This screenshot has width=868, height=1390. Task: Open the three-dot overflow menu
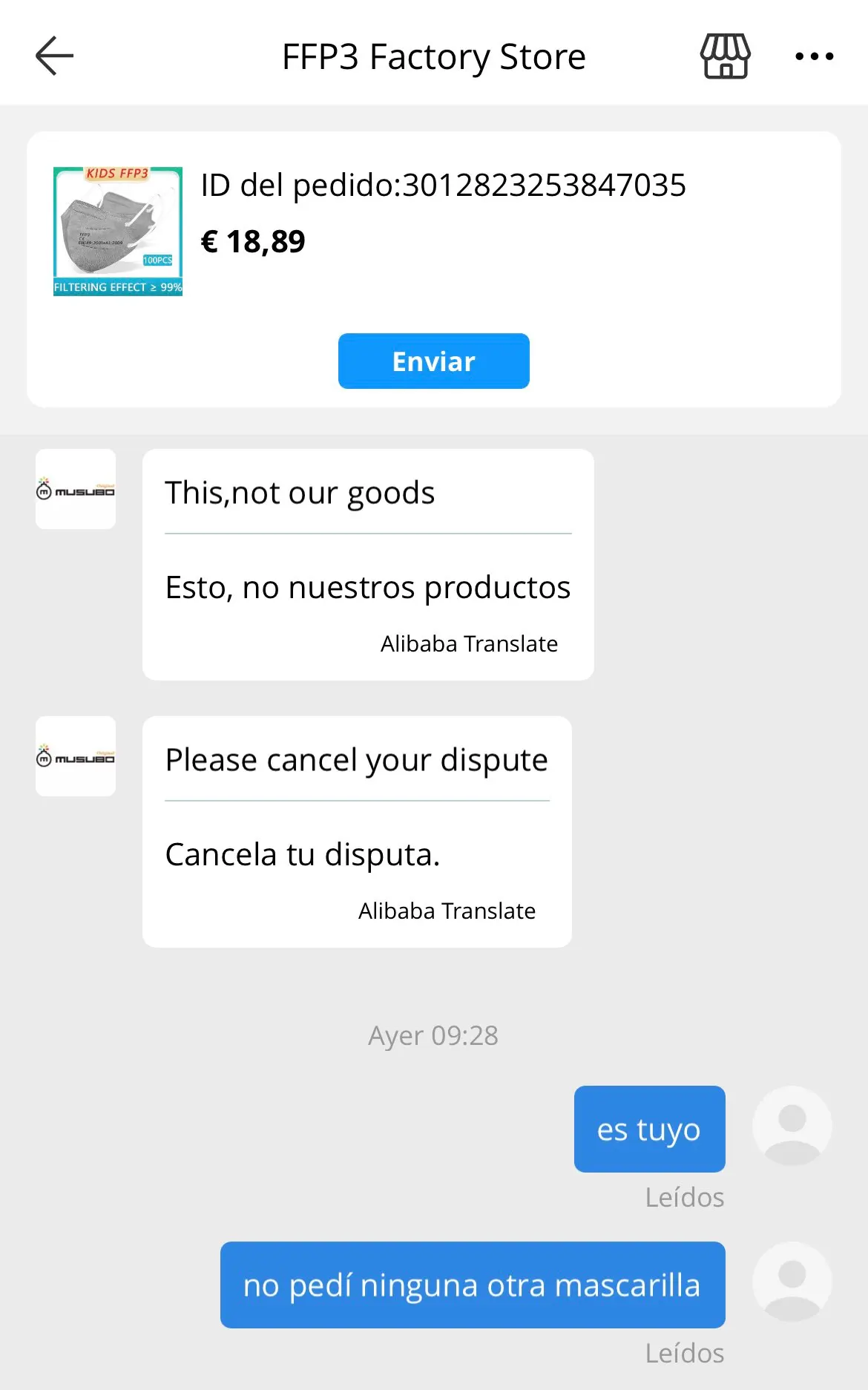pyautogui.click(x=814, y=56)
